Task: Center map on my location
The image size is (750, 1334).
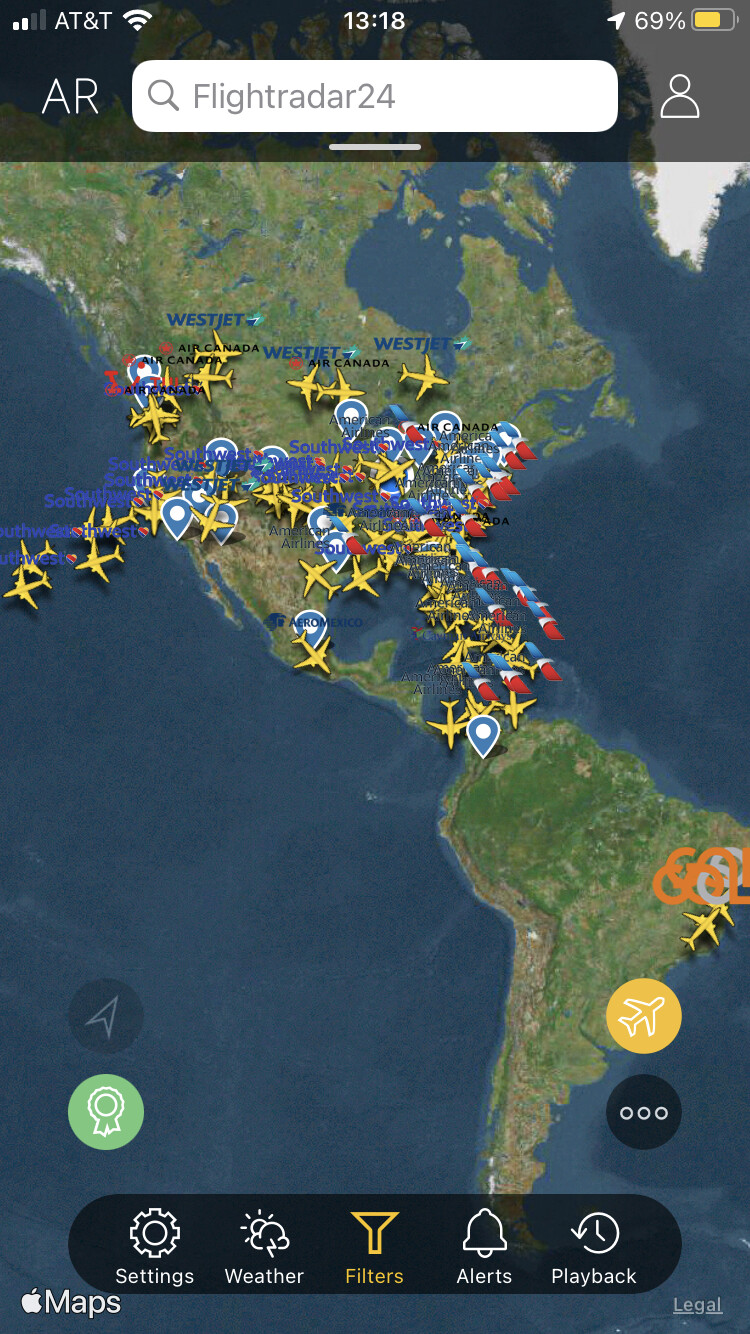Action: point(105,1017)
